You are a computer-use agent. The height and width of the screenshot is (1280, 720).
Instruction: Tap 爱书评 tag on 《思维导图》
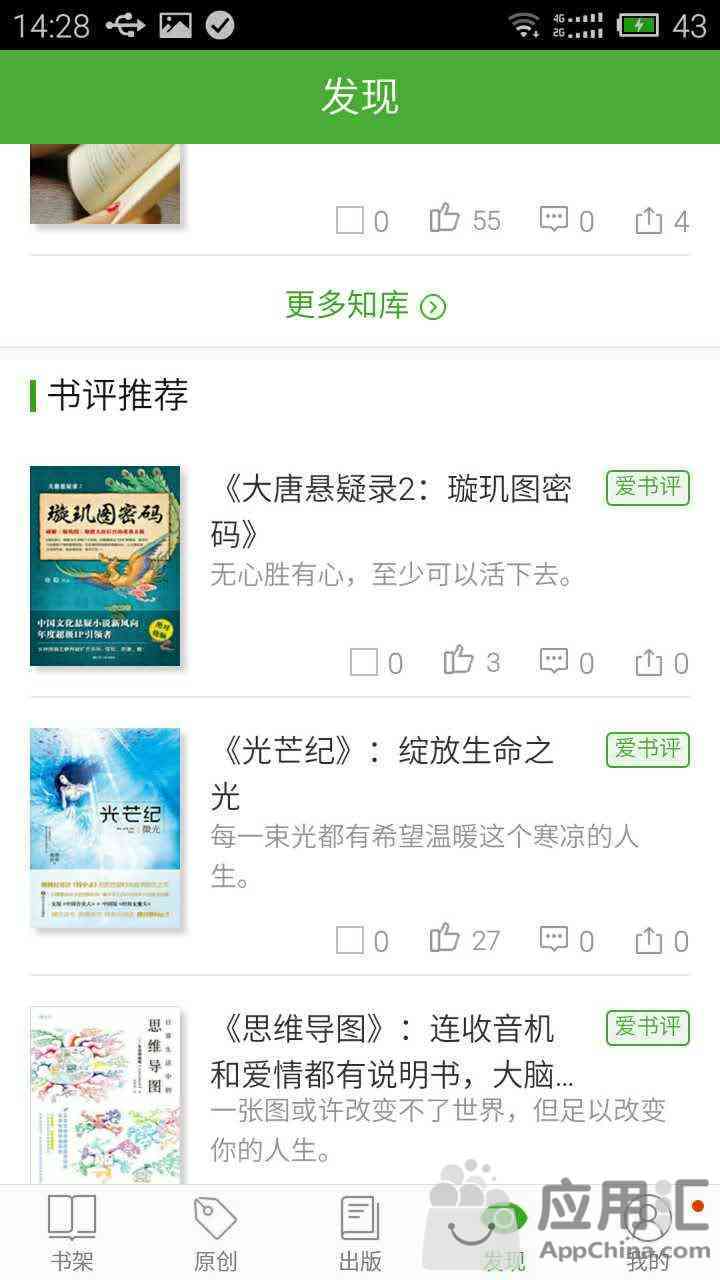[x=648, y=1027]
